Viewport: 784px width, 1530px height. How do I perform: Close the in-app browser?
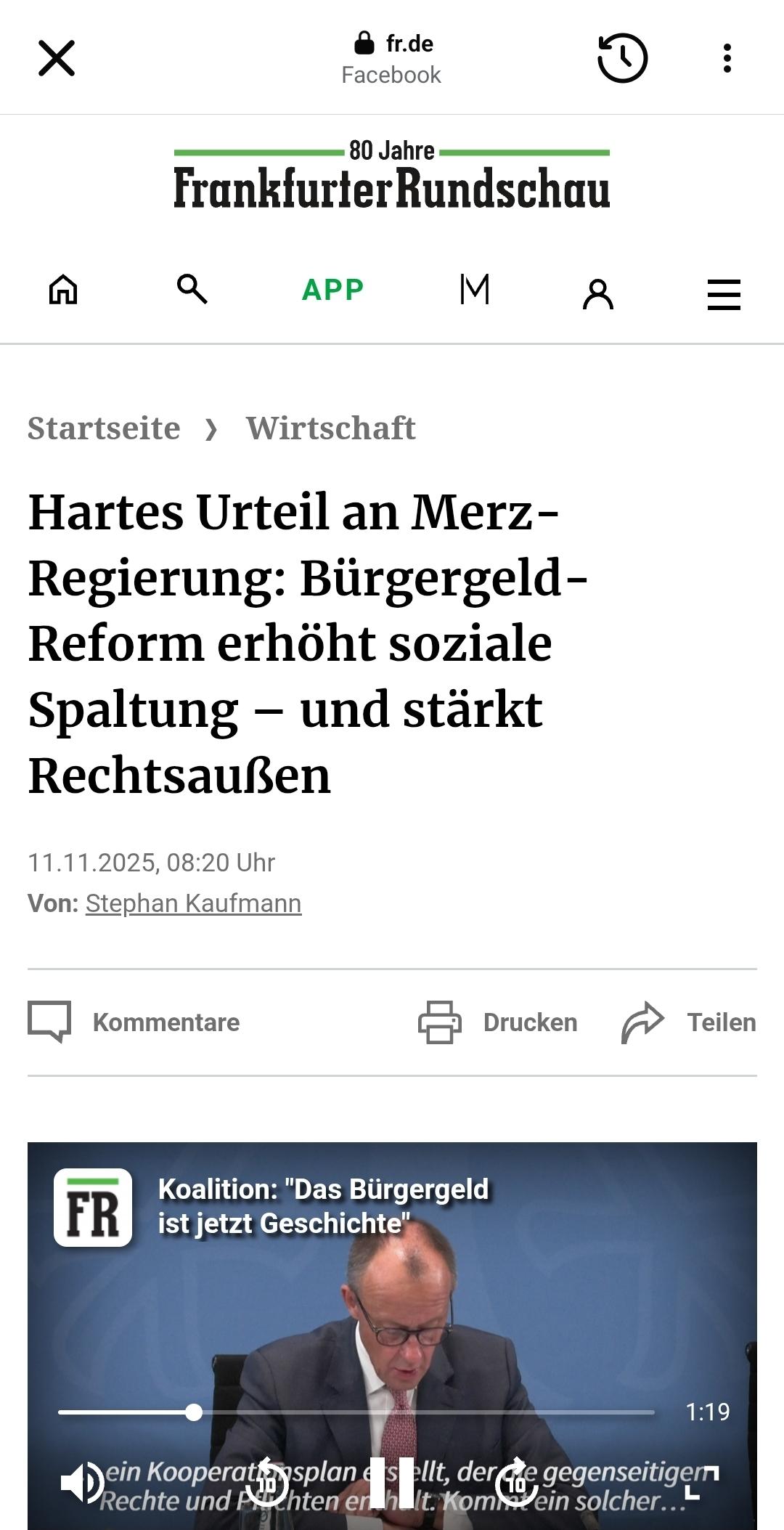pos(57,58)
